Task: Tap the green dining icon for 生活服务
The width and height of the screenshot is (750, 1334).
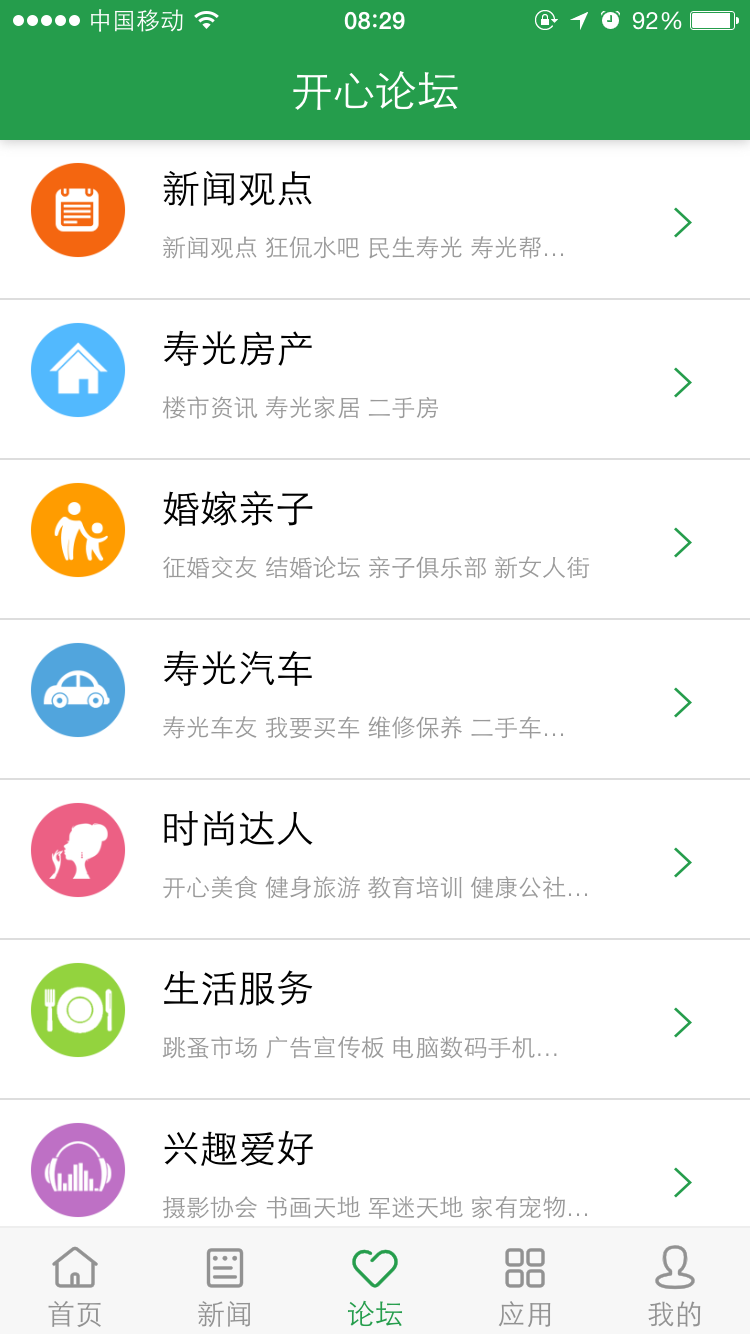Action: coord(78,1010)
